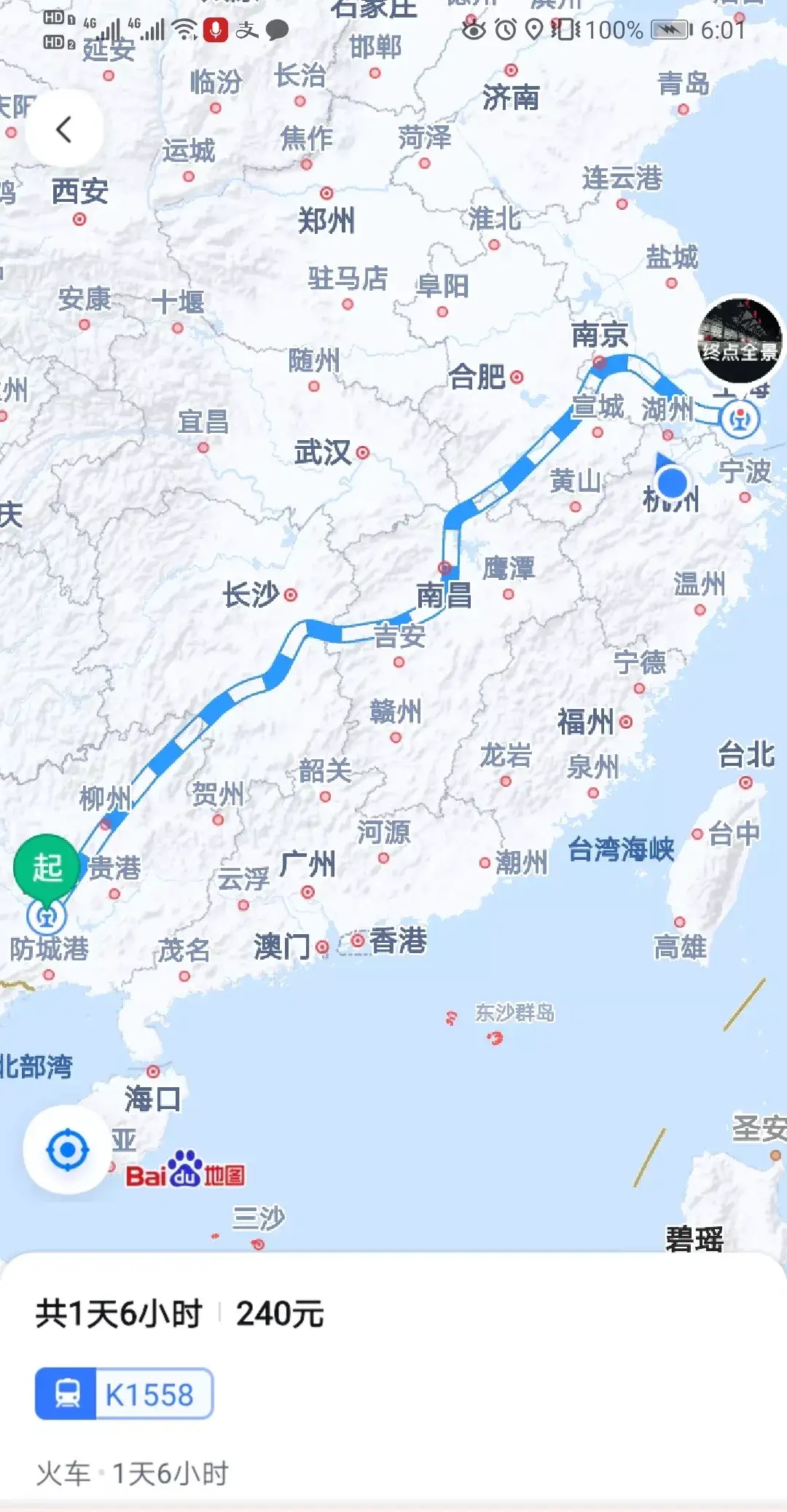Screen dimensions: 787x1512
Task: Tap the destination station marker
Action: [740, 419]
